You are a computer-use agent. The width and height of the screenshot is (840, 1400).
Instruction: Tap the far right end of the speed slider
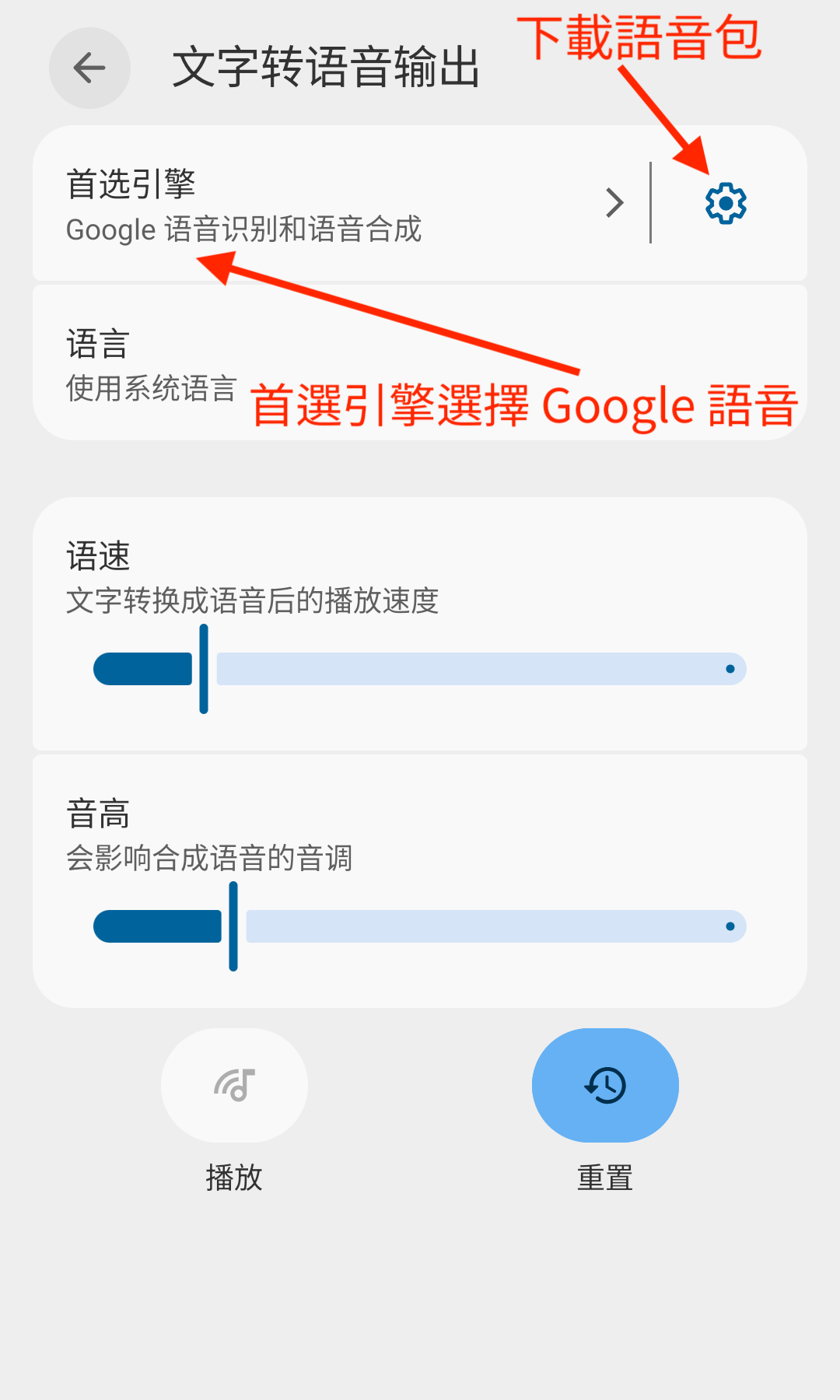tap(730, 669)
